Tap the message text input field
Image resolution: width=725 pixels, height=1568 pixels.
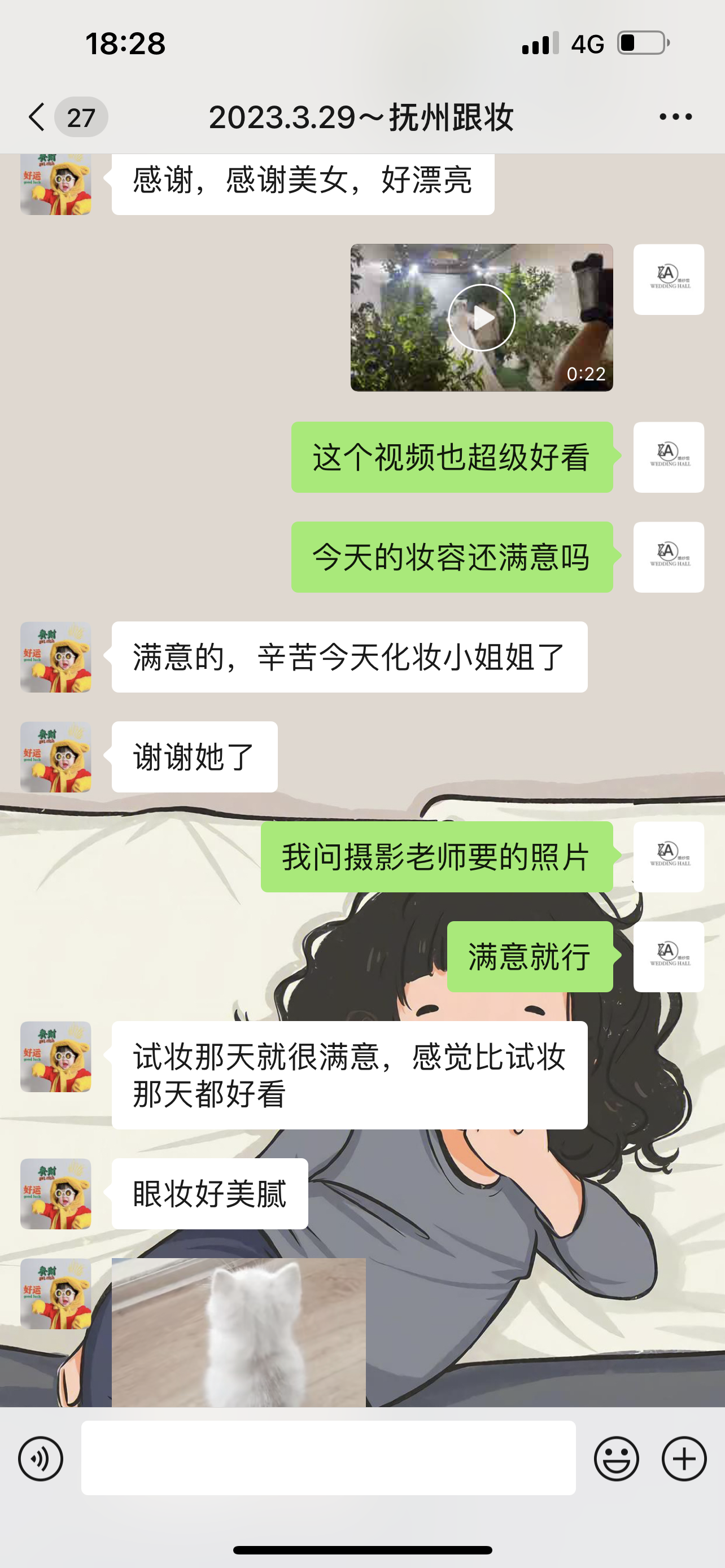pyautogui.click(x=329, y=1458)
